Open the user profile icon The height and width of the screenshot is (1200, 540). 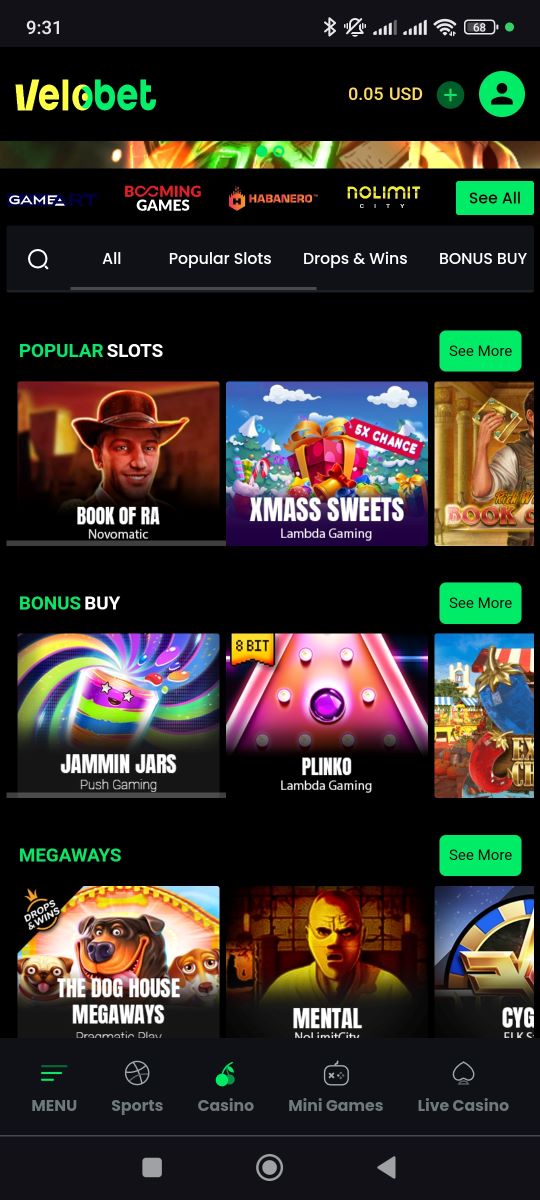point(502,95)
